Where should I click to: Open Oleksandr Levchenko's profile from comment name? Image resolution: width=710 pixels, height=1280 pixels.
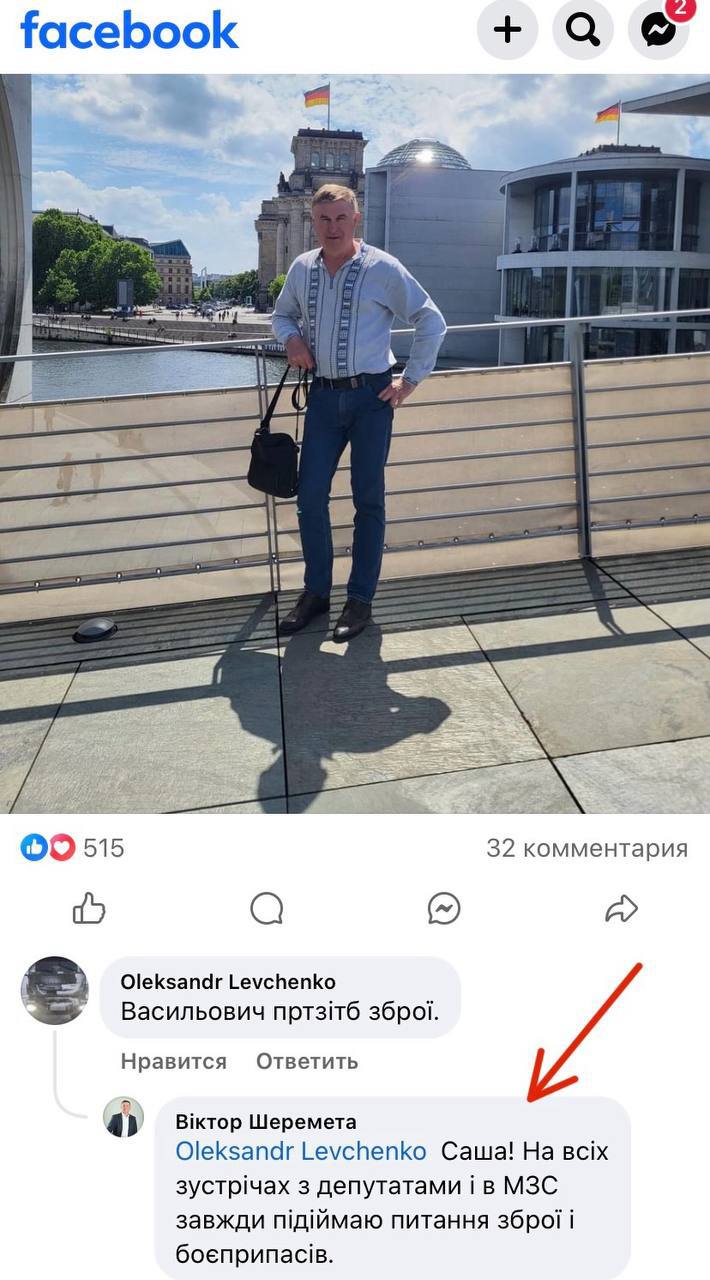228,982
